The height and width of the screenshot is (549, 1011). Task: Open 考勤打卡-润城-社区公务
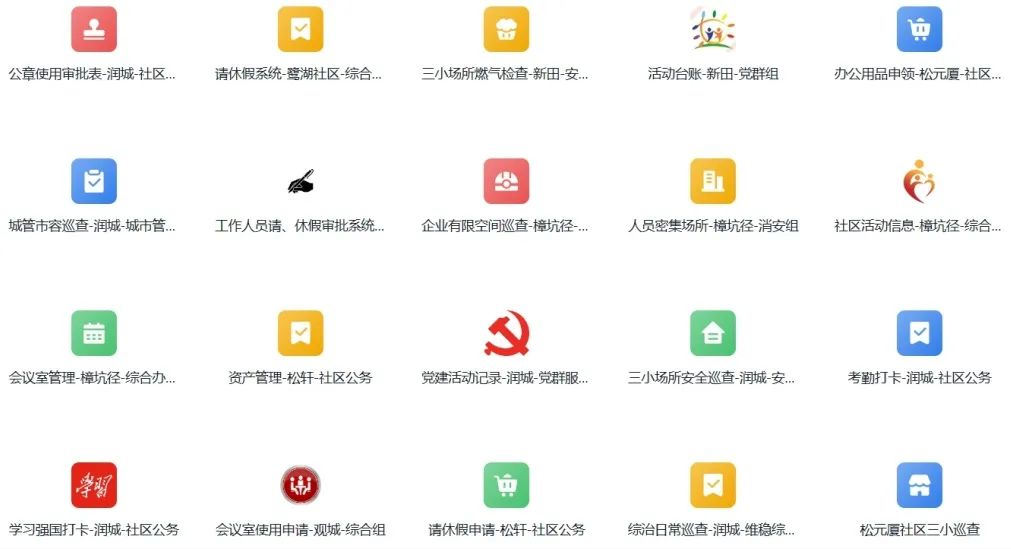tap(919, 334)
